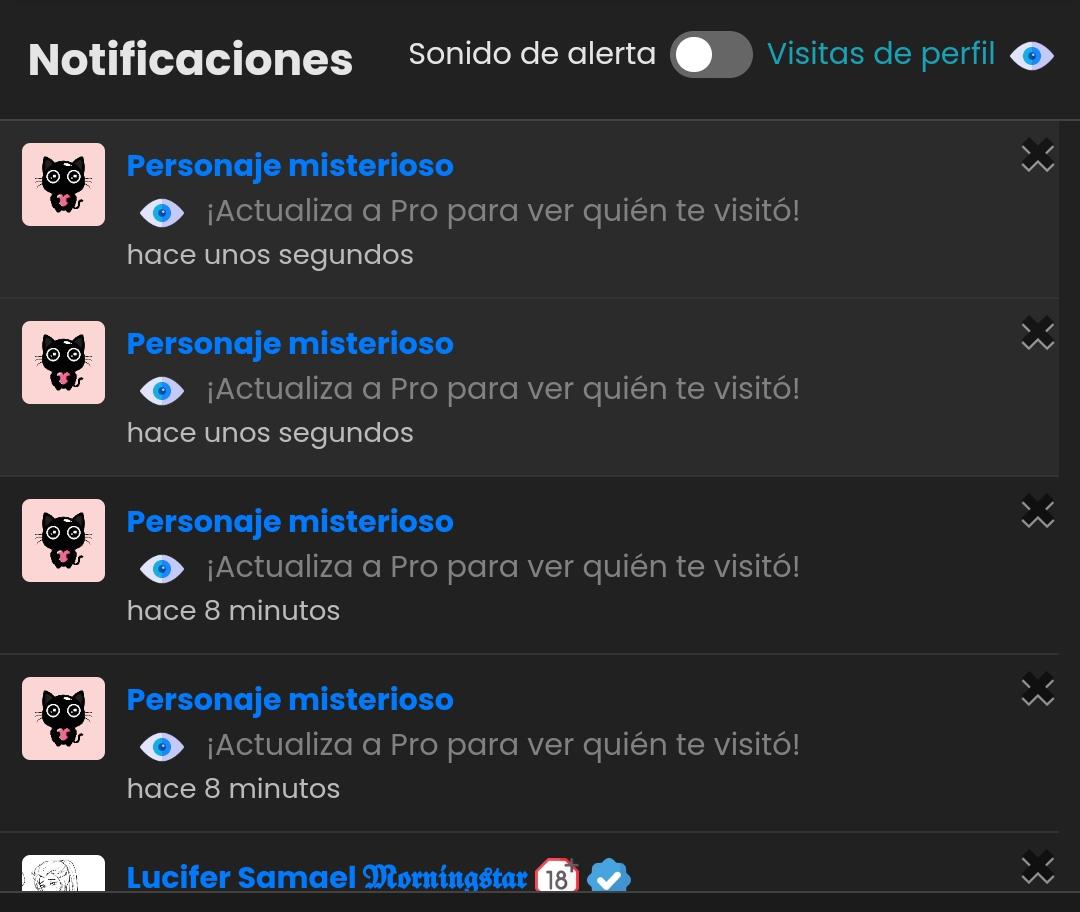Image resolution: width=1080 pixels, height=912 pixels.
Task: Toggle the Sonido de alerta switch
Action: (710, 55)
